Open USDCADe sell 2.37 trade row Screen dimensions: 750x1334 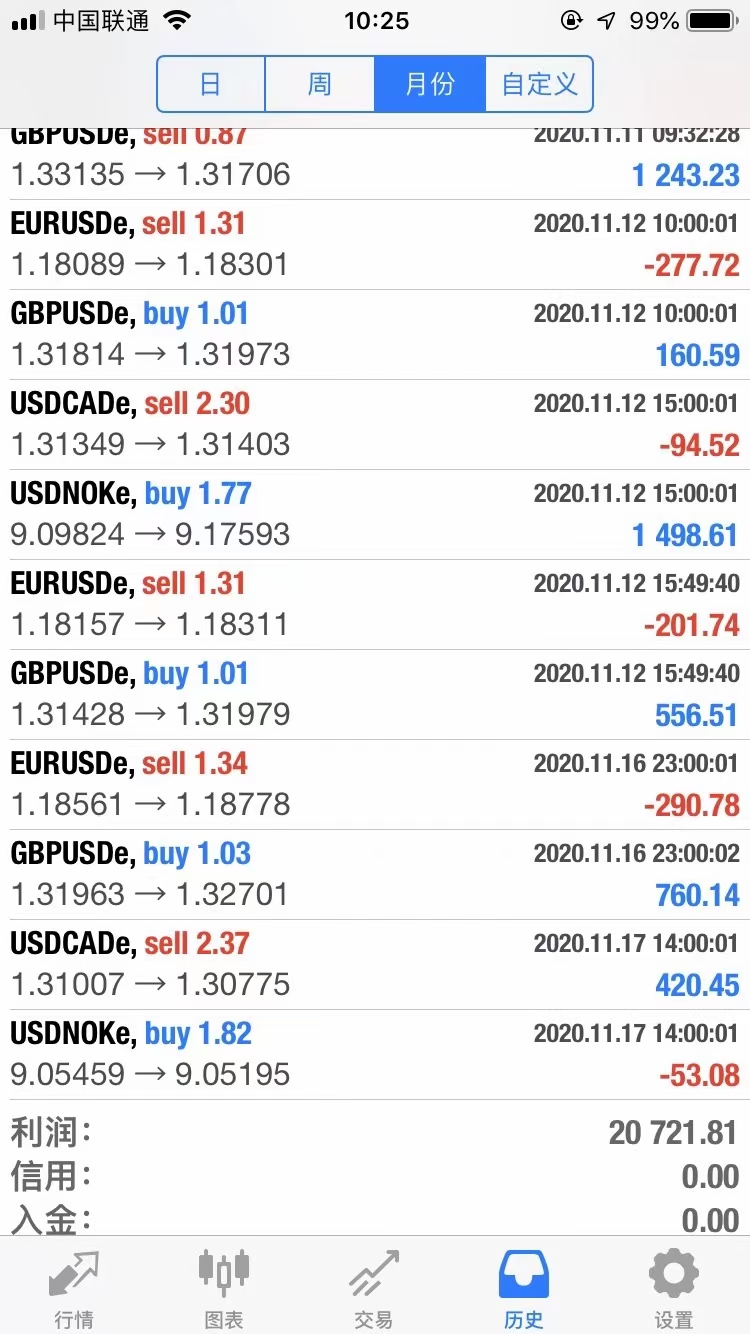click(x=375, y=964)
